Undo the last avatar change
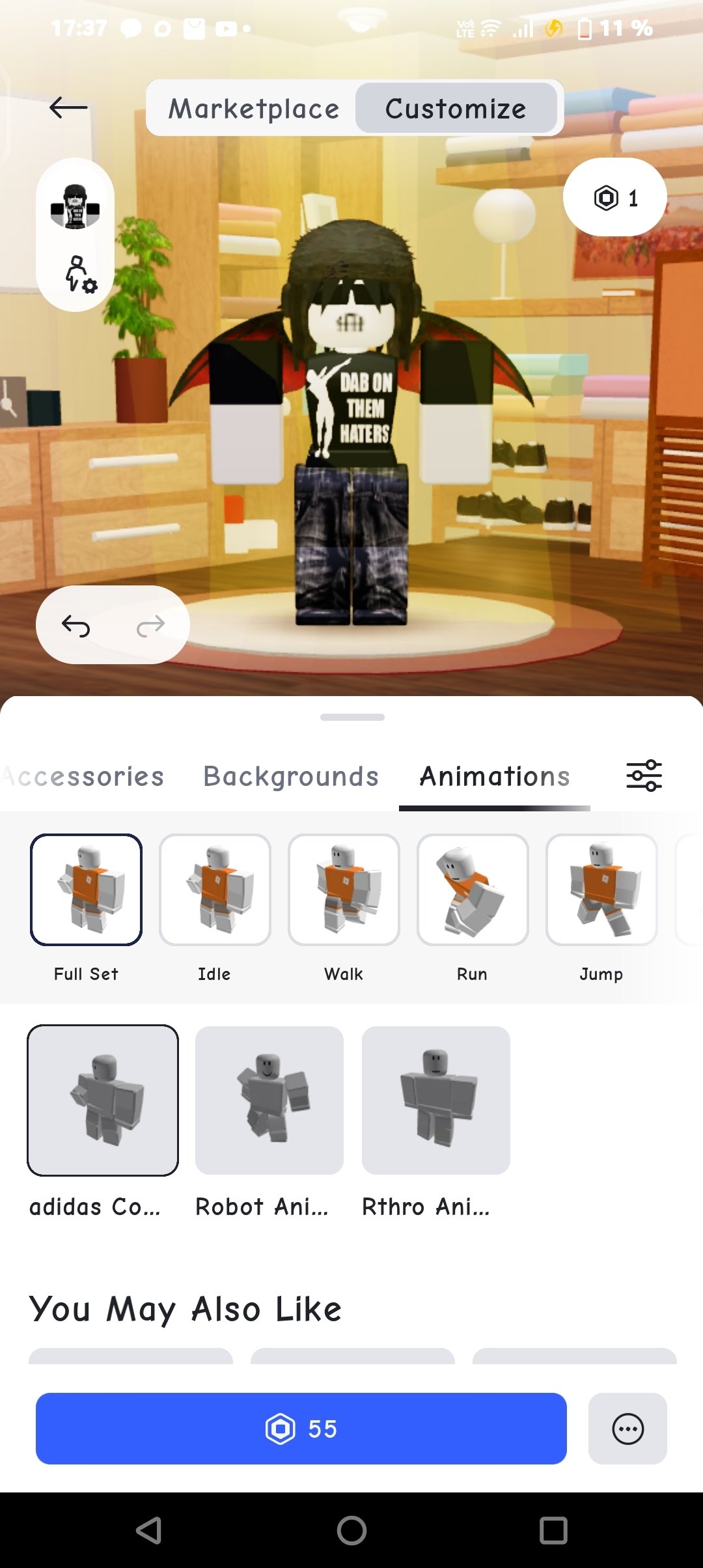The image size is (703, 1568). pos(76,626)
